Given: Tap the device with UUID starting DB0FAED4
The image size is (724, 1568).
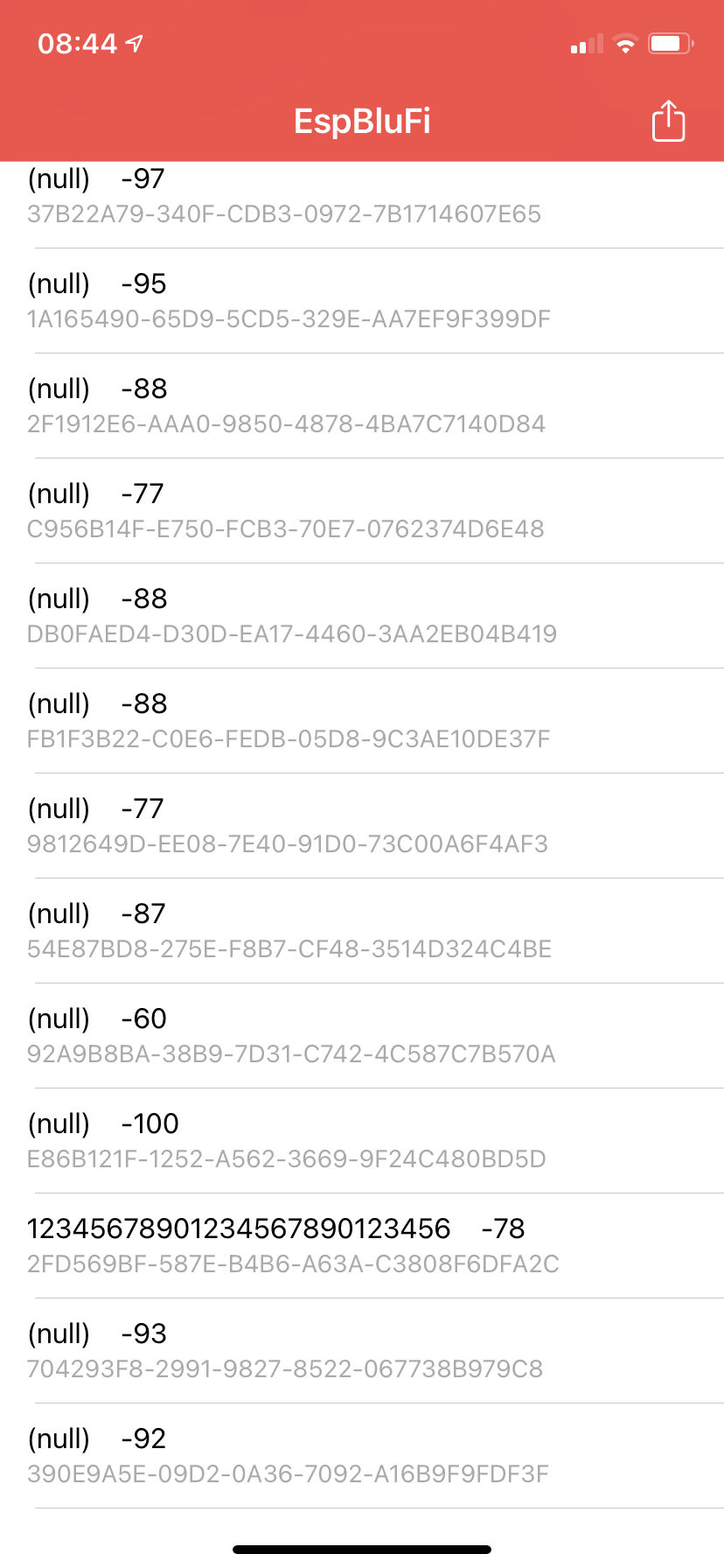Looking at the screenshot, I should pos(362,615).
